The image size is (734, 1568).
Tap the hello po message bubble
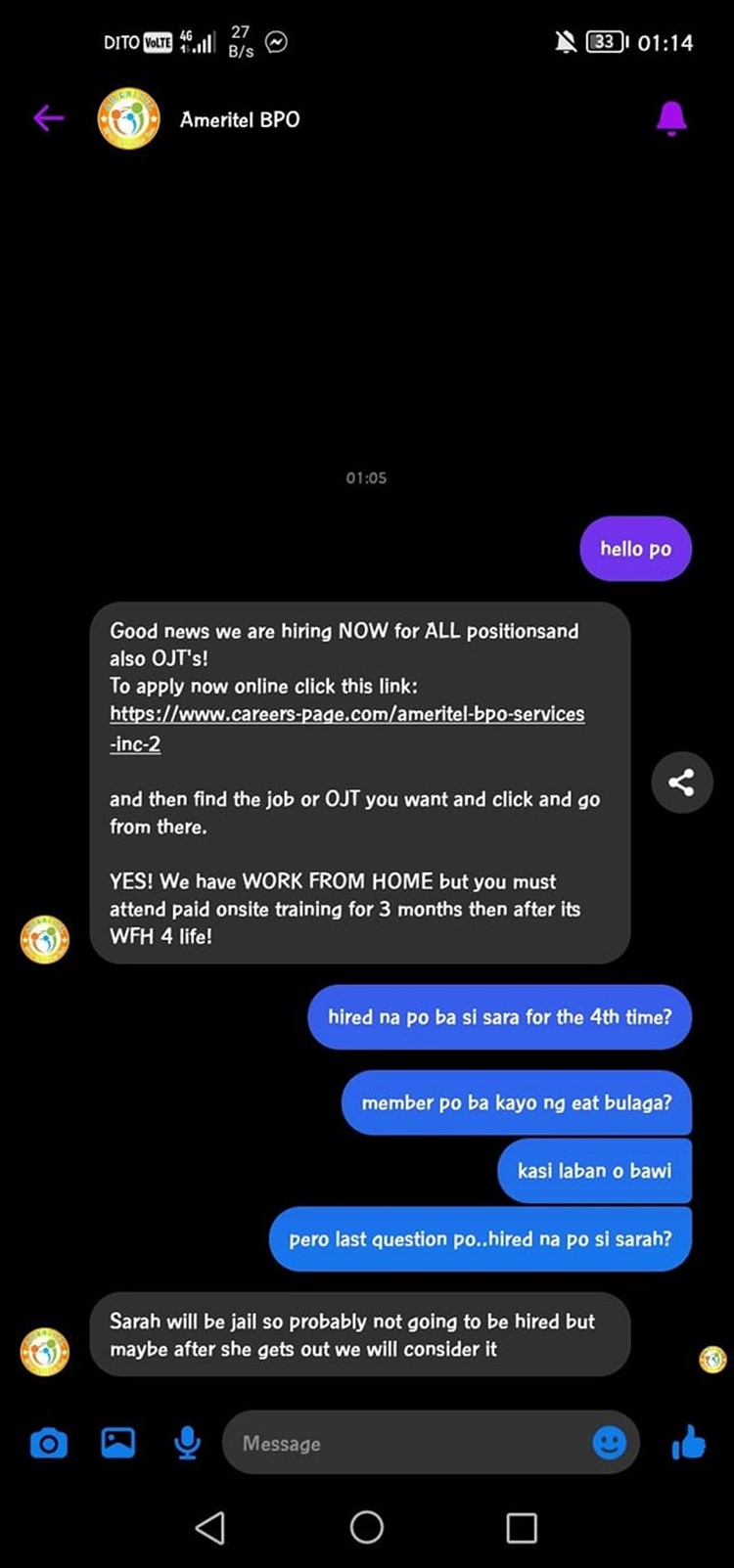(x=635, y=549)
